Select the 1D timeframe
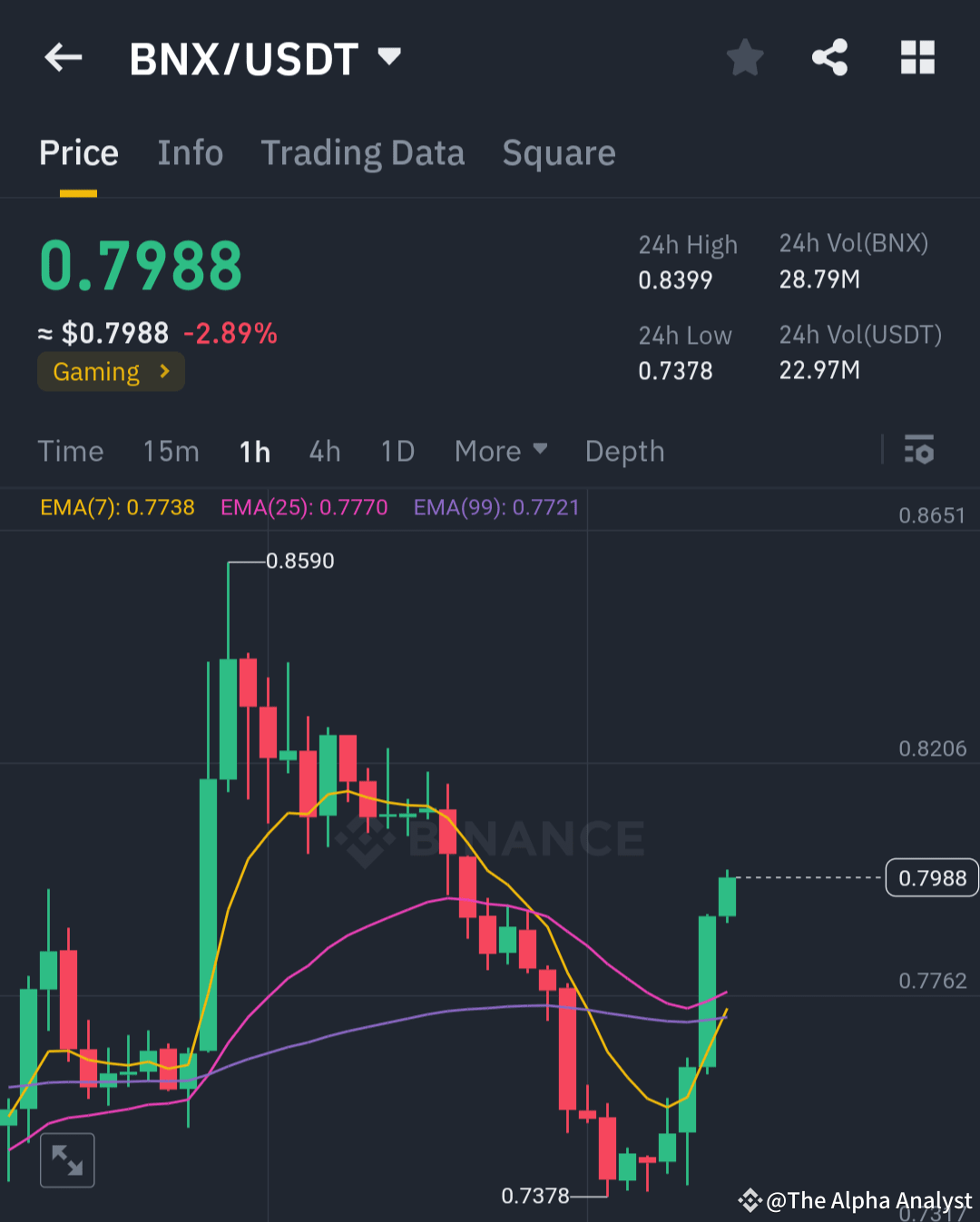Viewport: 980px width, 1222px height. [x=397, y=451]
